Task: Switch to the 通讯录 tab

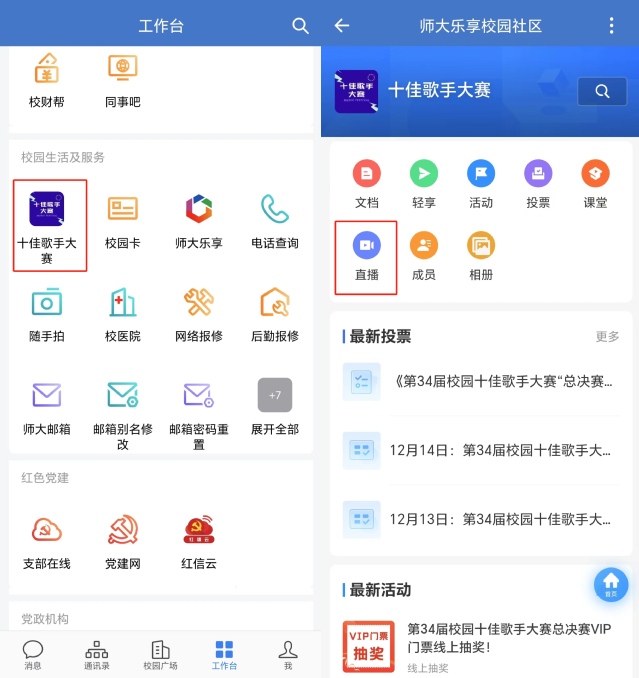Action: (97, 654)
